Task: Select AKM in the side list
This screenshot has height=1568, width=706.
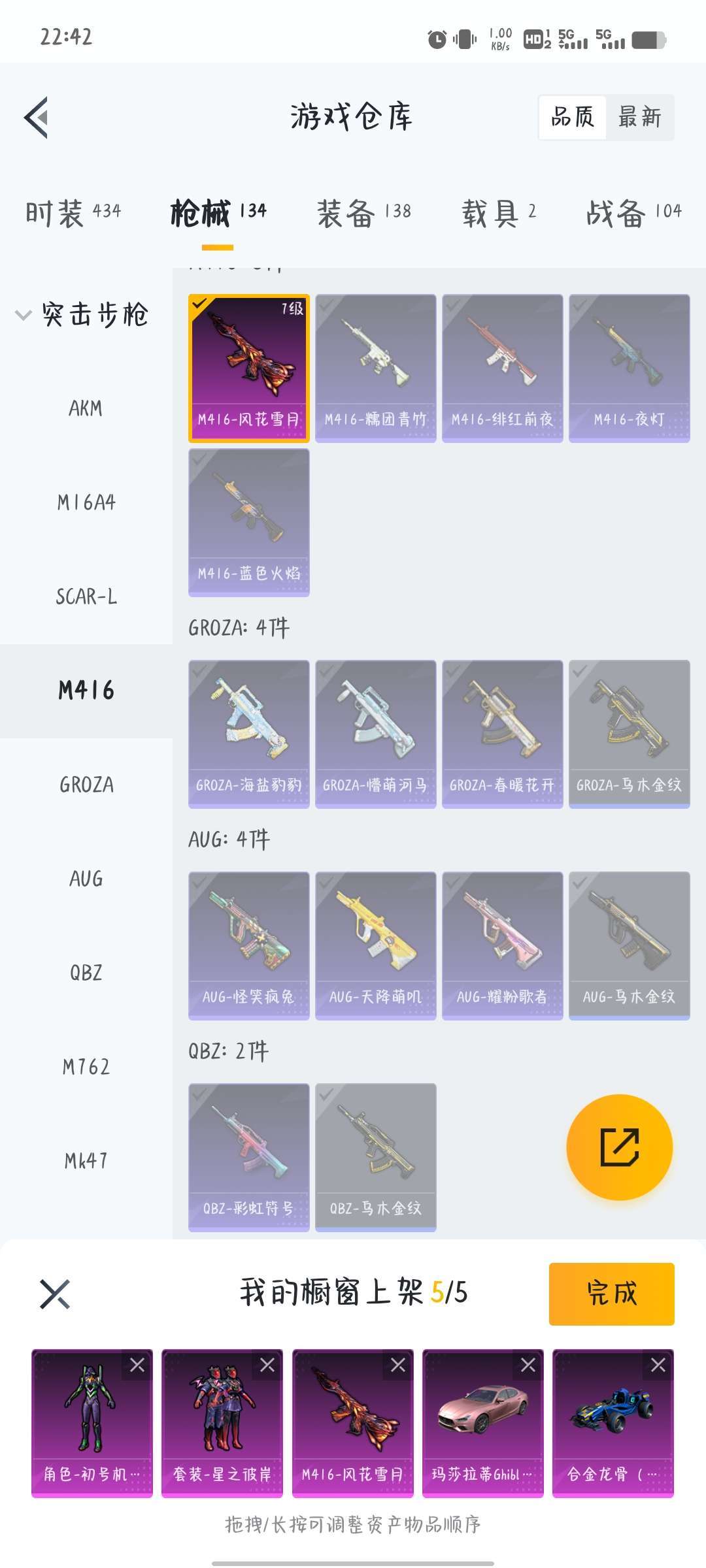Action: (86, 408)
